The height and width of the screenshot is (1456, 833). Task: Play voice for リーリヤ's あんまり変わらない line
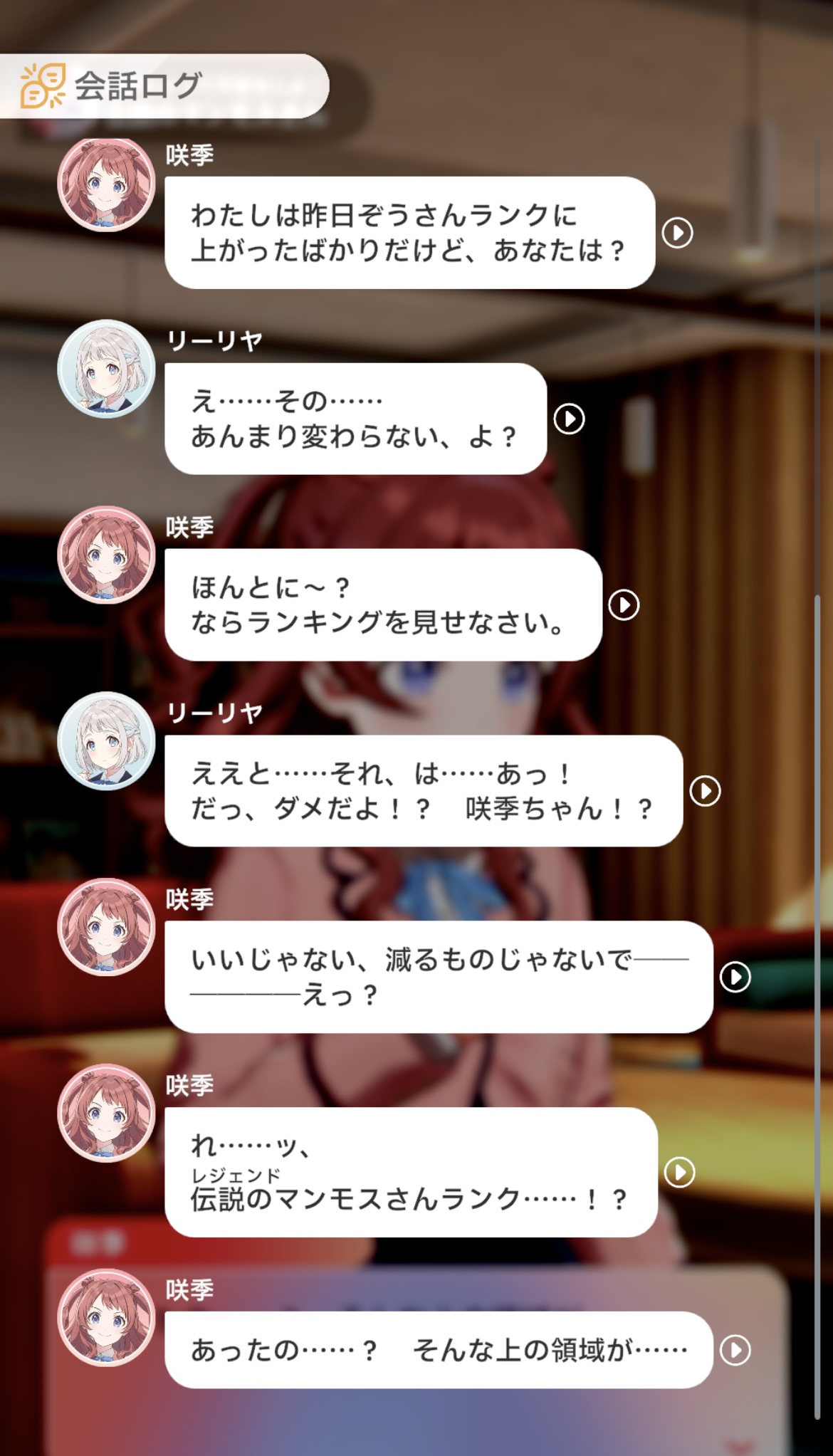[569, 419]
